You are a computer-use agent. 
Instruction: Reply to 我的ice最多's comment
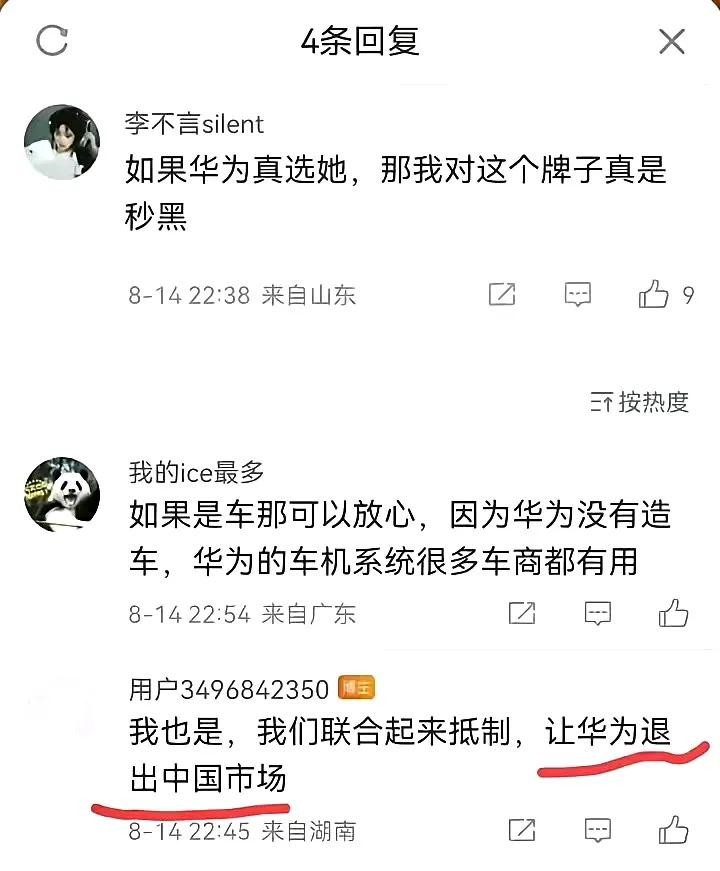(x=598, y=613)
